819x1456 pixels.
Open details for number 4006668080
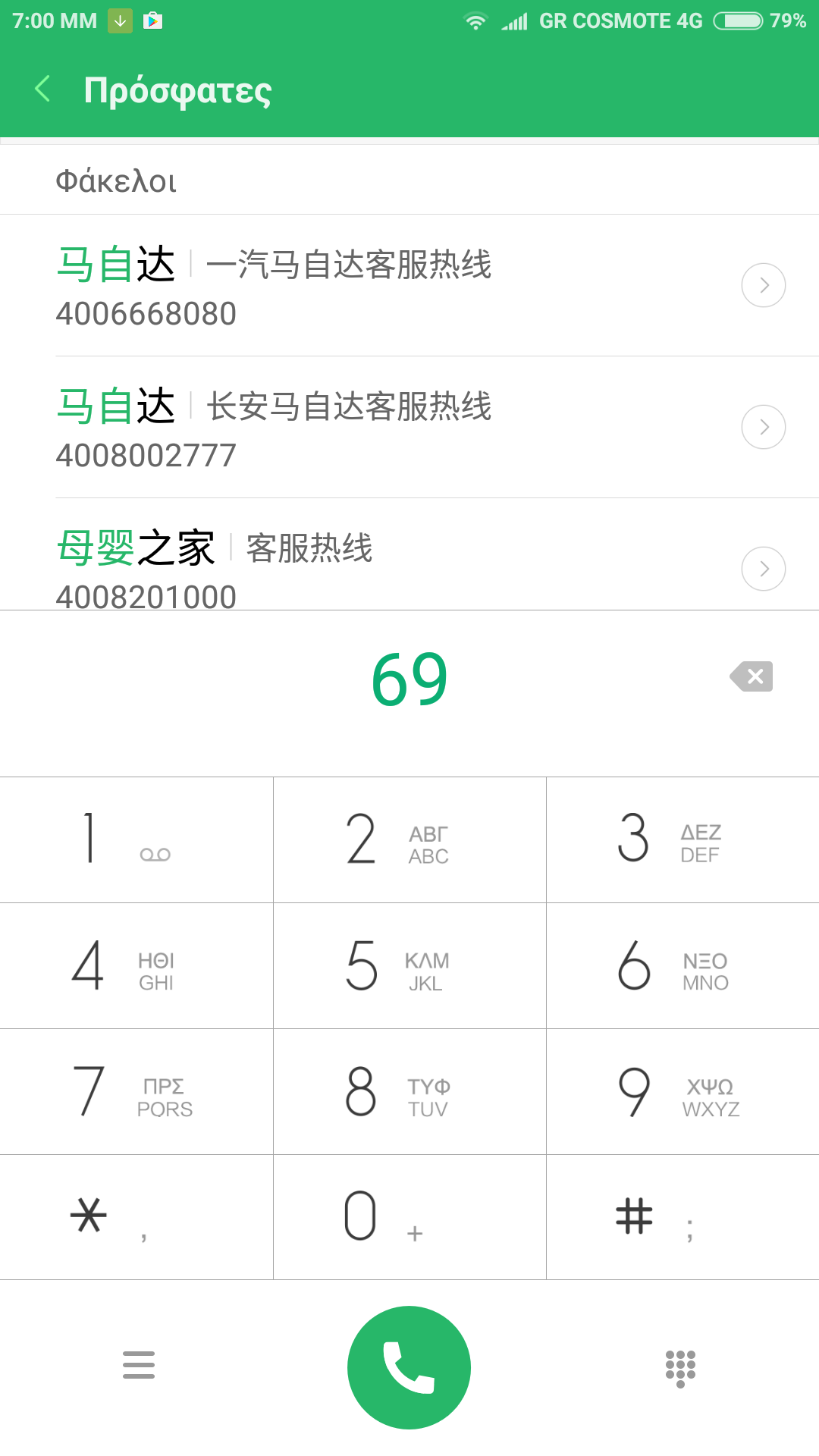(x=763, y=285)
